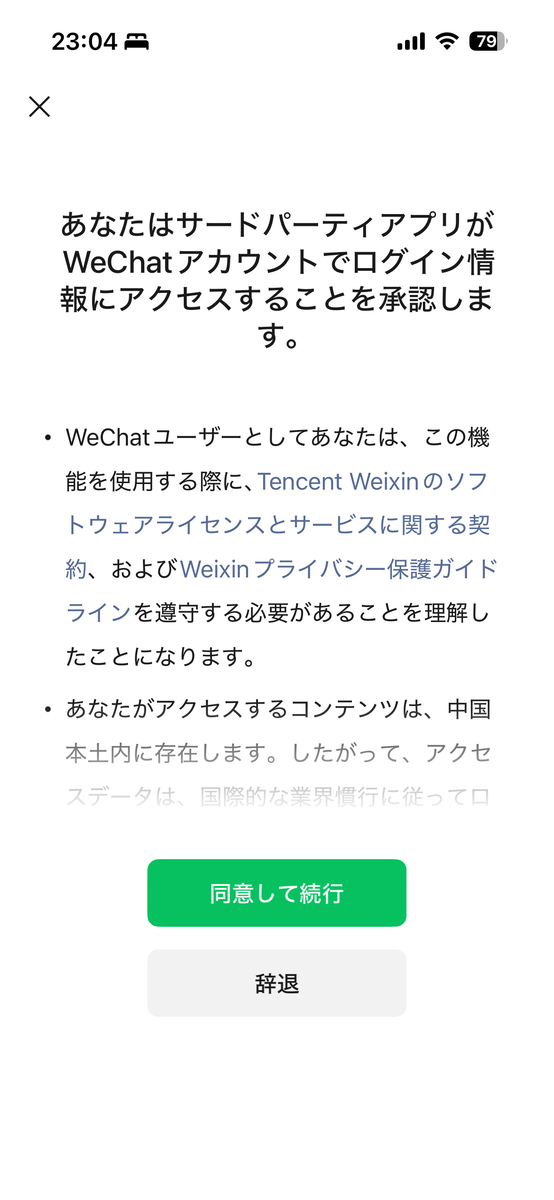The width and height of the screenshot is (554, 1200).
Task: Tap the green 同意して続行 button
Action: coord(277,893)
